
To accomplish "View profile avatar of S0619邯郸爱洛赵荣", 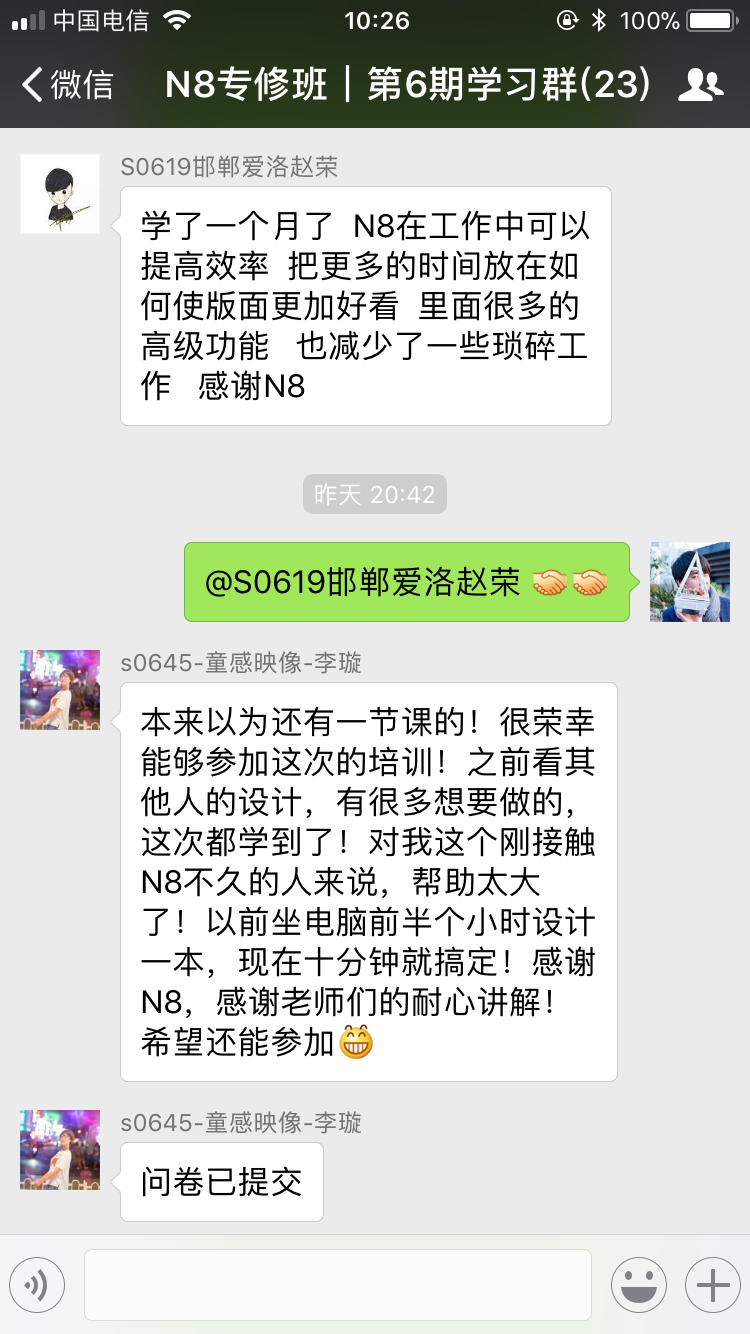I will pyautogui.click(x=60, y=194).
